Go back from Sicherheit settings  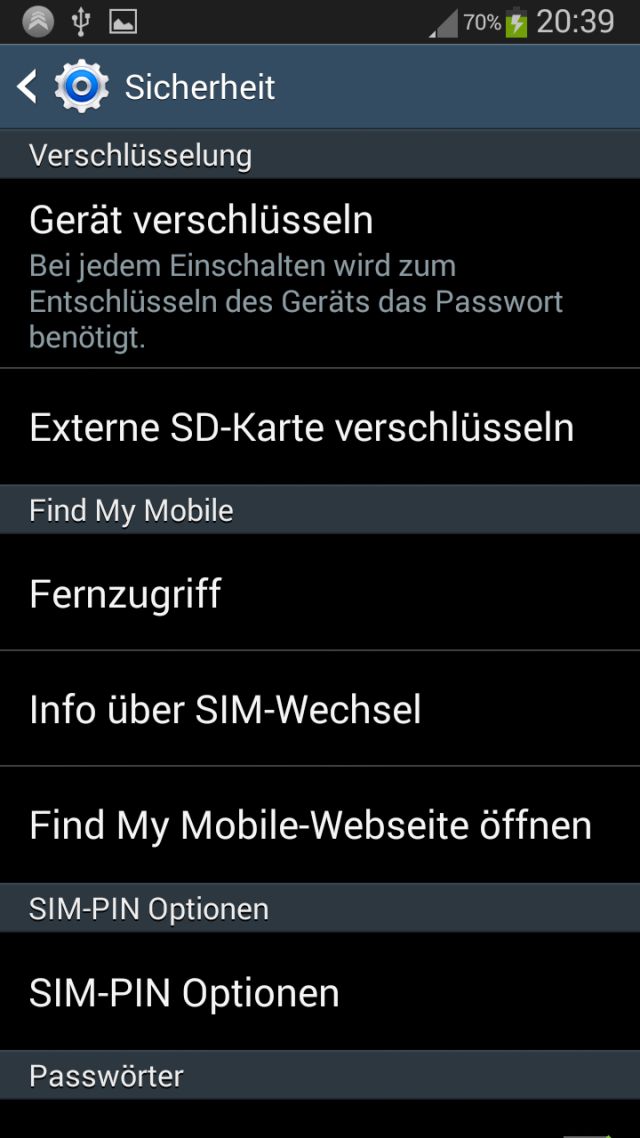click(x=28, y=87)
